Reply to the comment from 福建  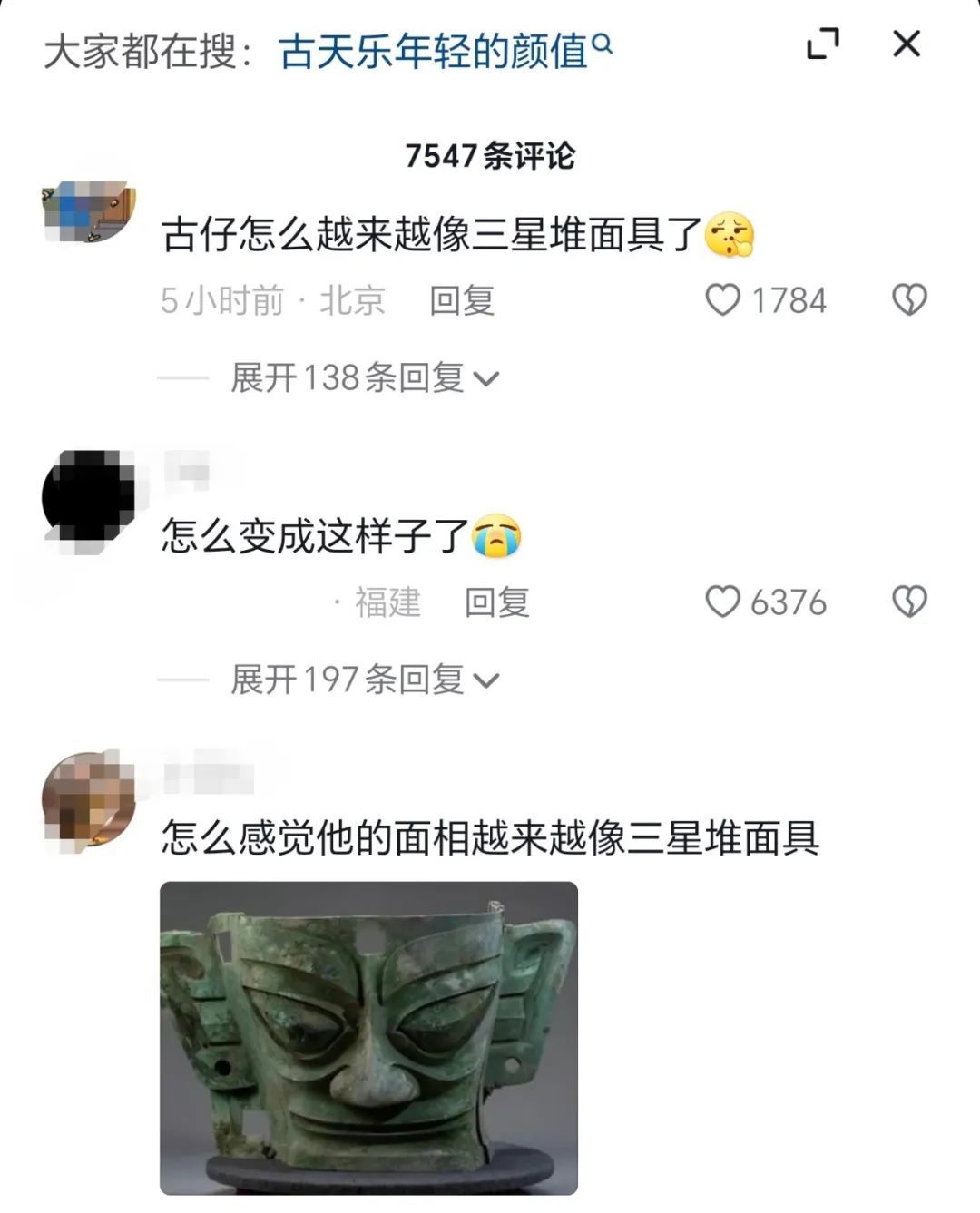[x=496, y=602]
